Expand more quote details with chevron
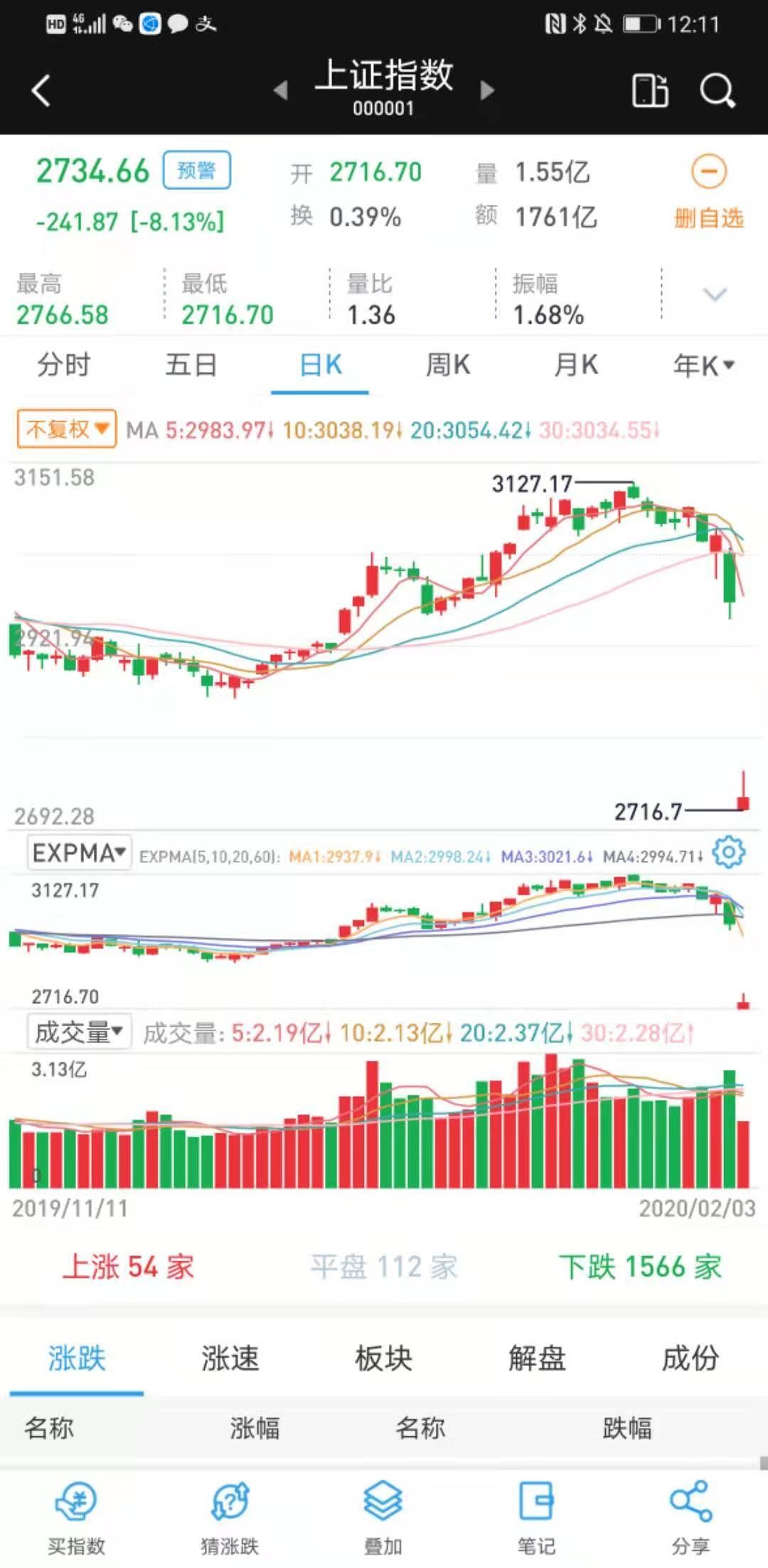The image size is (768, 1568). pos(714,294)
